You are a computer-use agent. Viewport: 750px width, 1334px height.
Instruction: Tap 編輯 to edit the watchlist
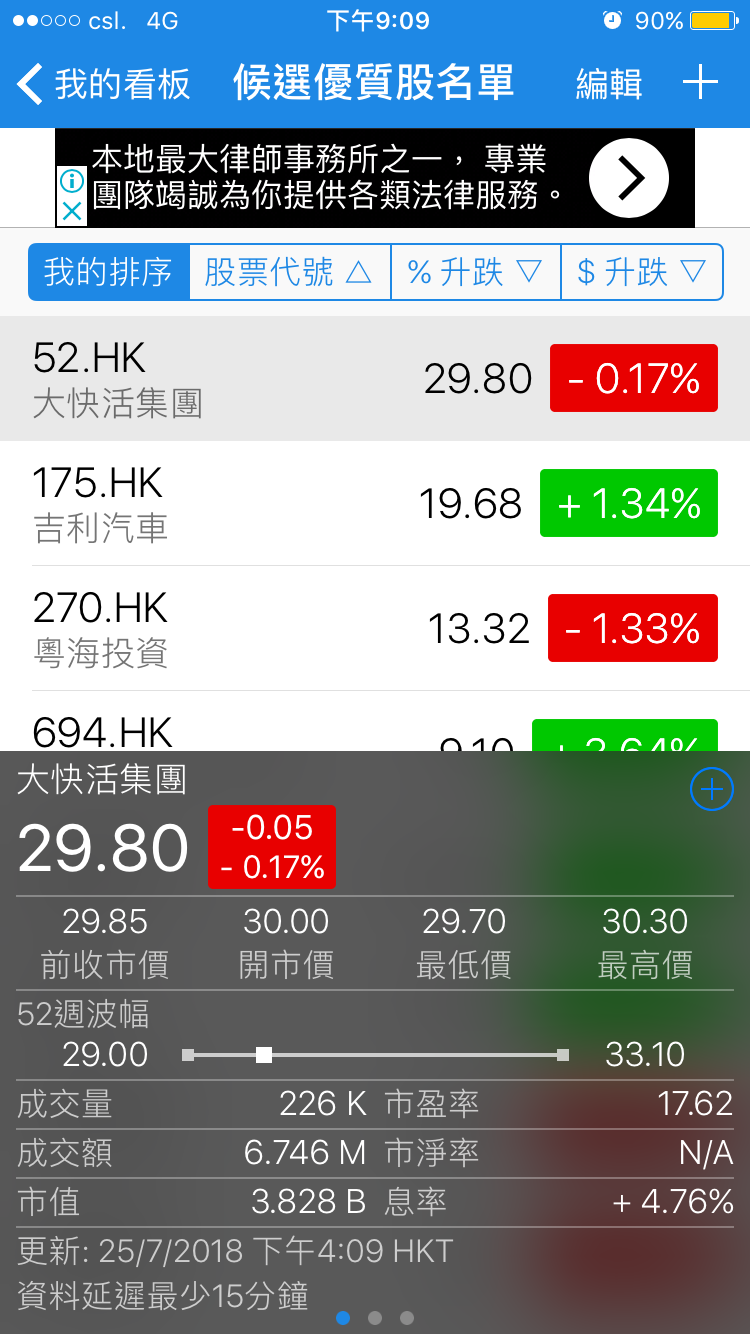click(609, 84)
